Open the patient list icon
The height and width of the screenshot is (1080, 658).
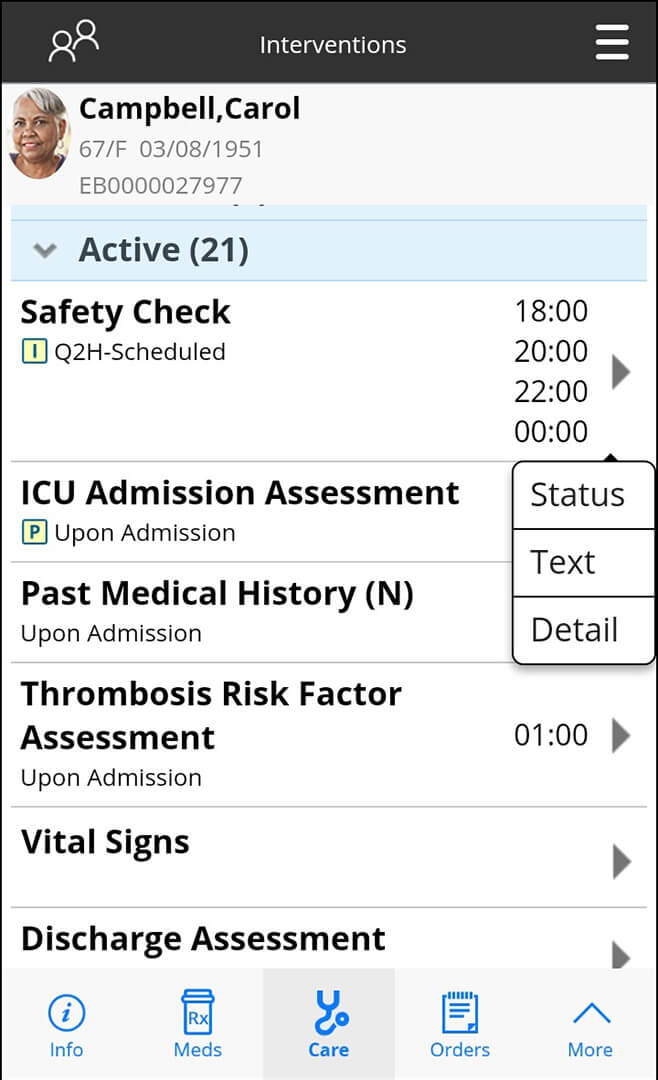[x=74, y=42]
